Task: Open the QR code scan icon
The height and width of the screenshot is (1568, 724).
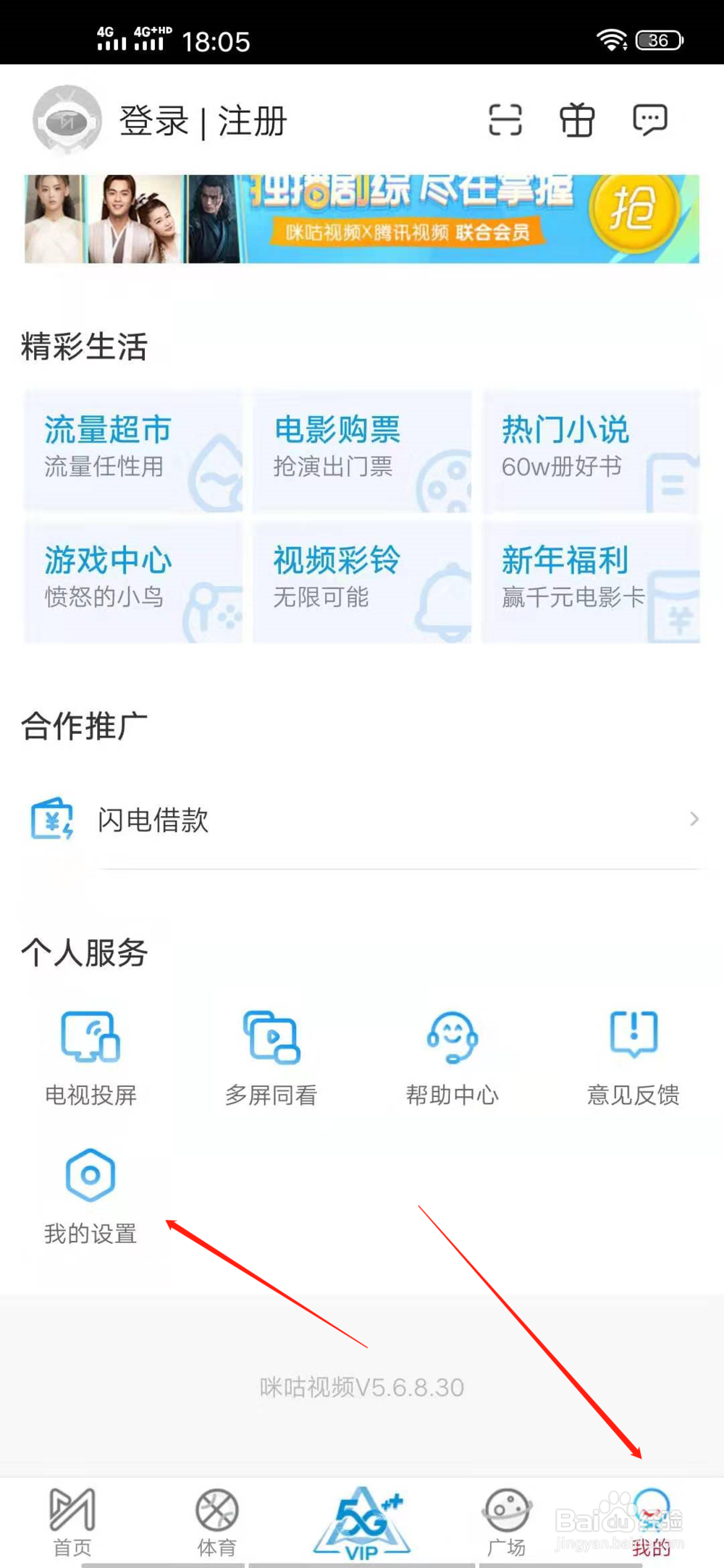Action: 506,120
